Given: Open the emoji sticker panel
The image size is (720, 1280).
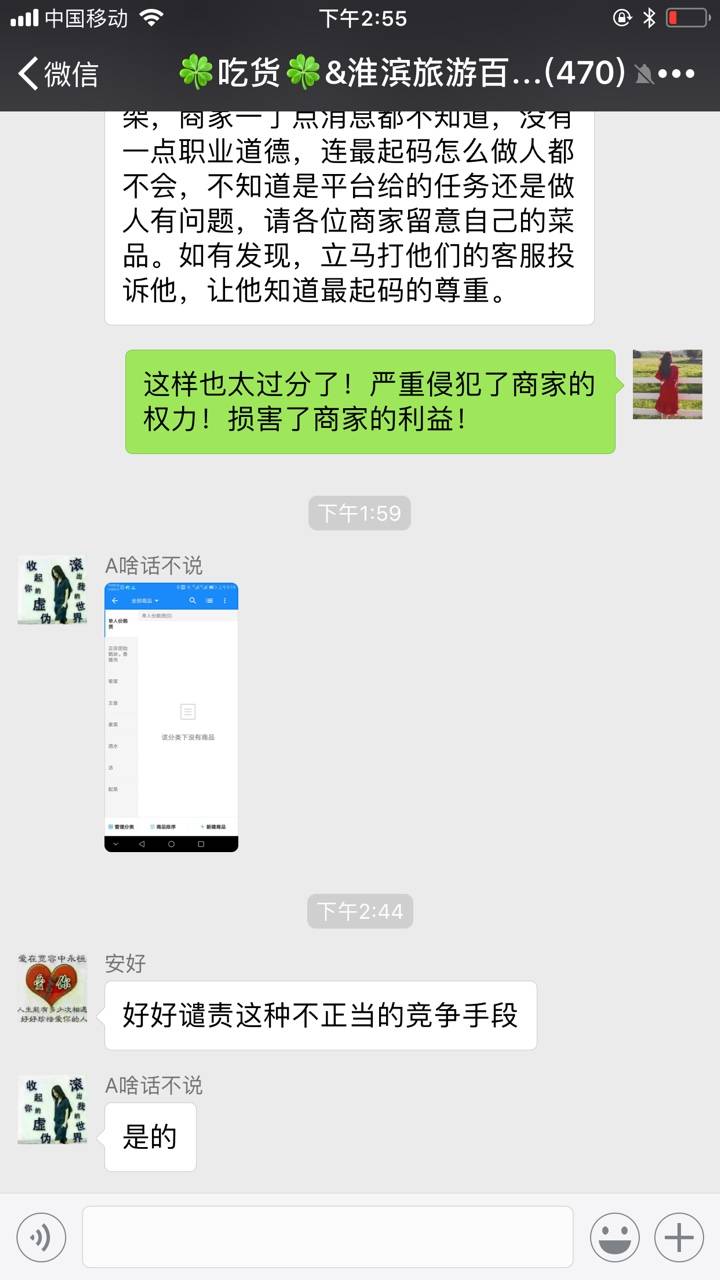Looking at the screenshot, I should pos(614,1238).
